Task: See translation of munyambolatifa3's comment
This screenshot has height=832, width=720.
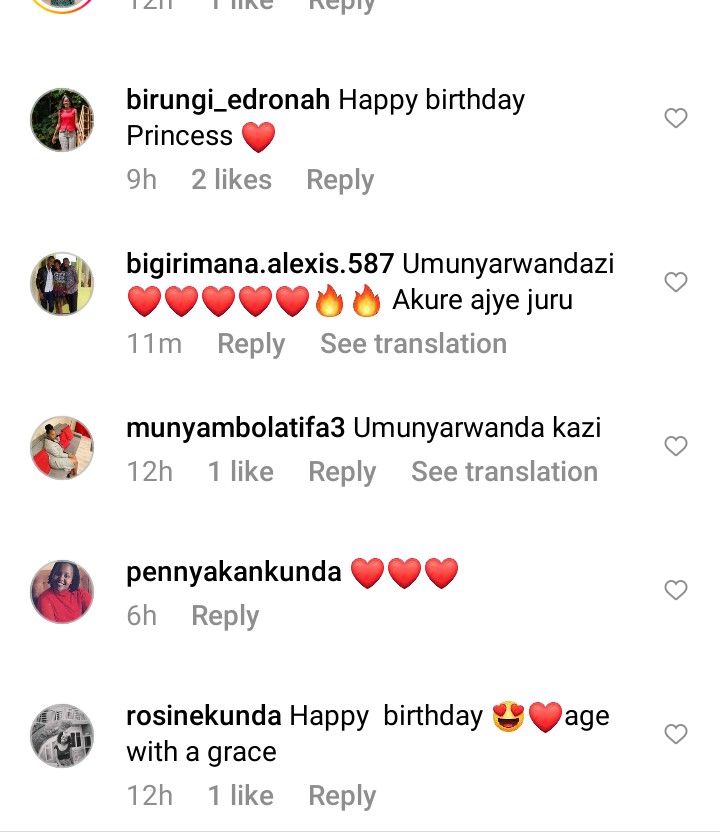Action: pyautogui.click(x=504, y=472)
